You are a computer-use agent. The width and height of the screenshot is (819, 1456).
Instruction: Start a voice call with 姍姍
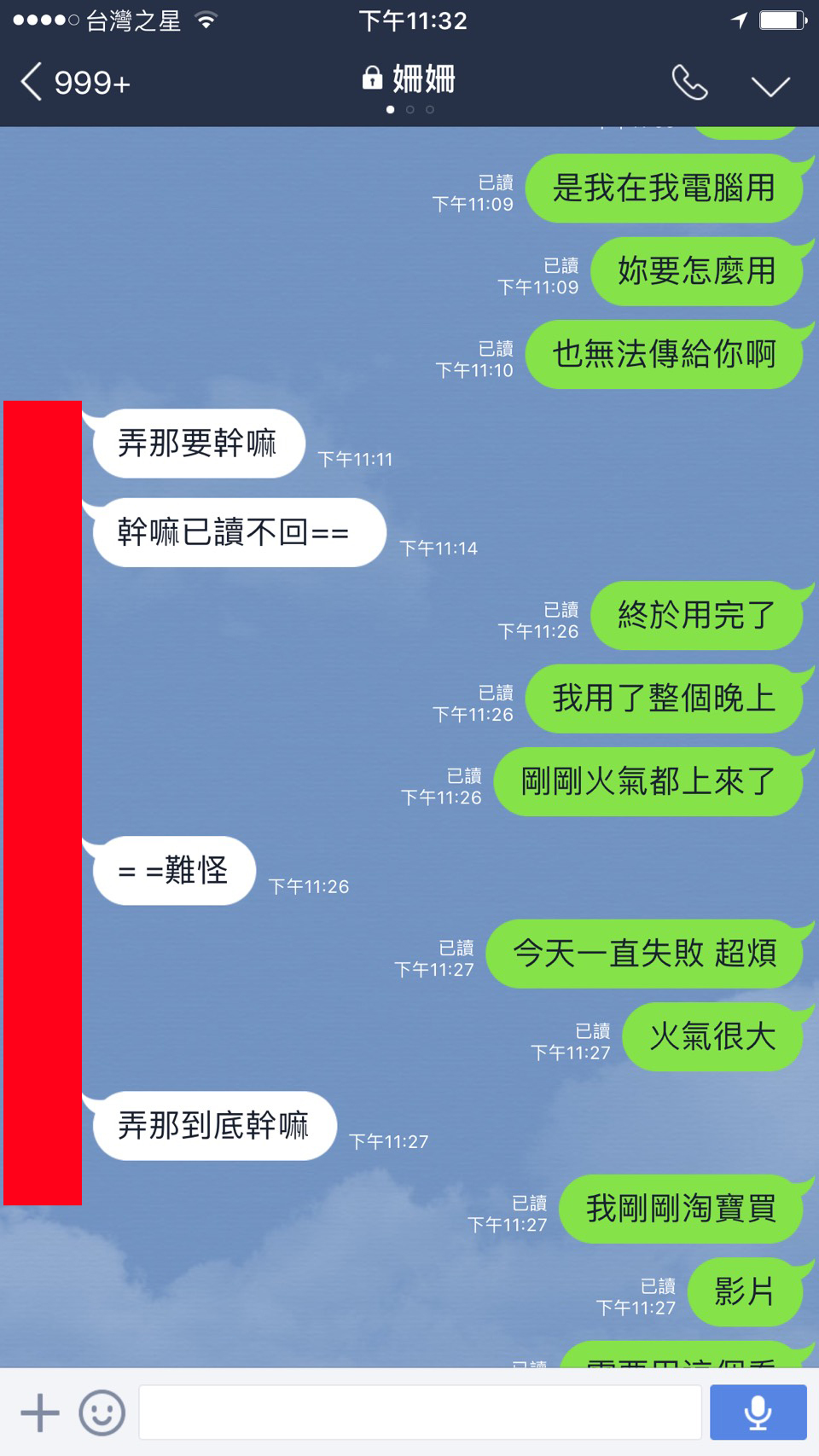click(x=689, y=83)
